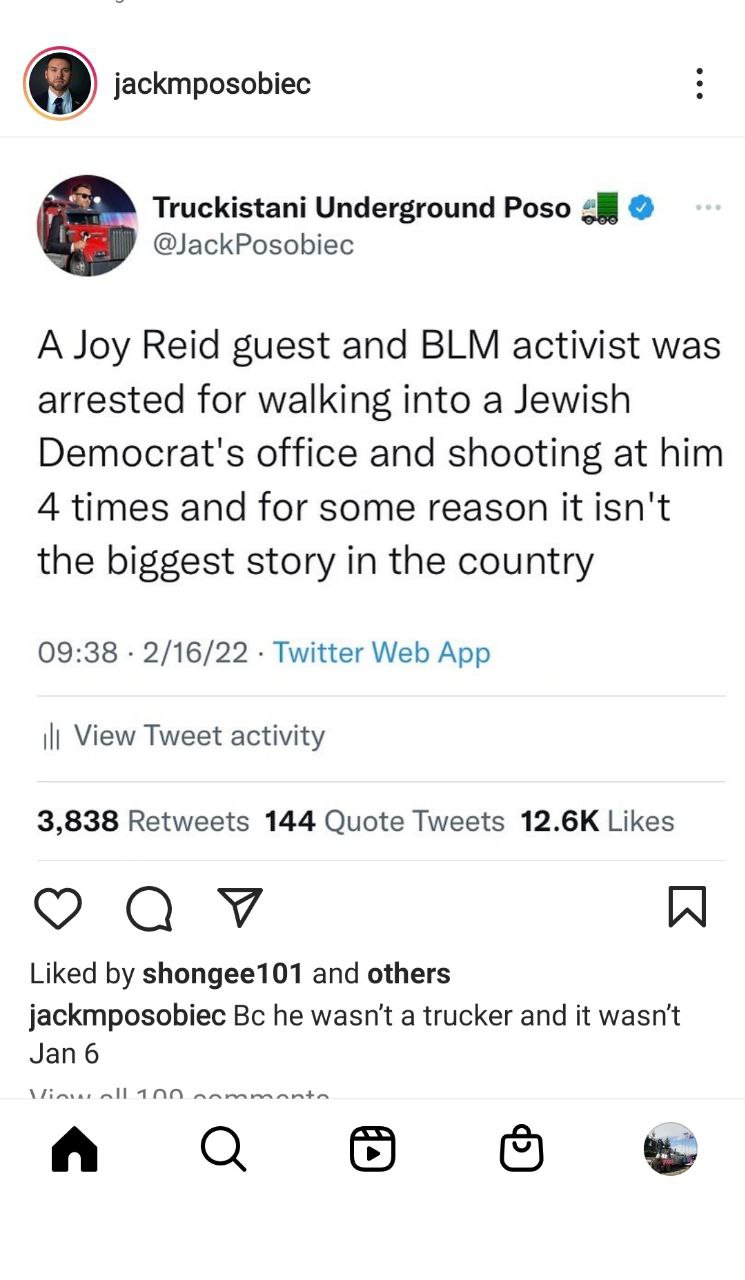View the others who liked this post
The width and height of the screenshot is (745, 1280).
tap(409, 973)
